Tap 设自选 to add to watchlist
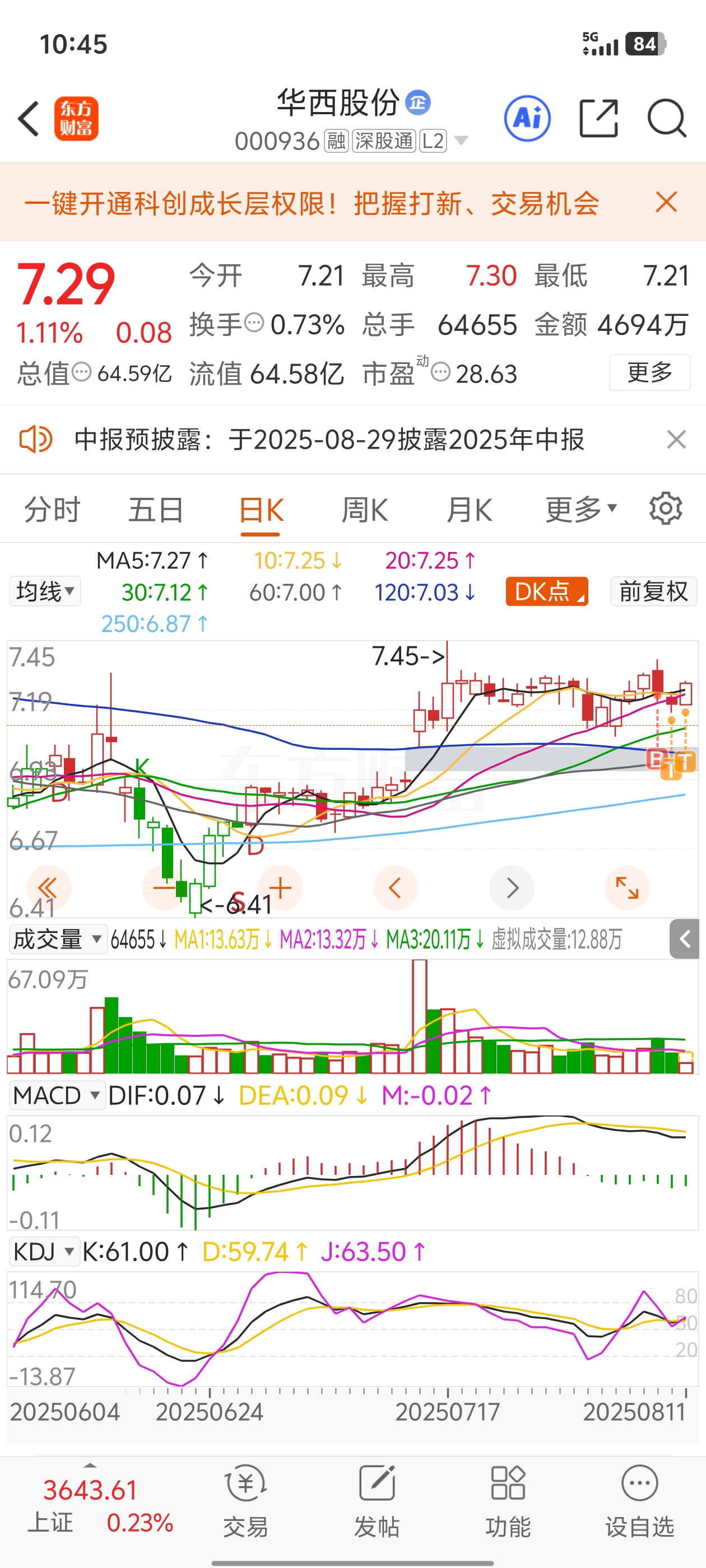 (640, 1501)
